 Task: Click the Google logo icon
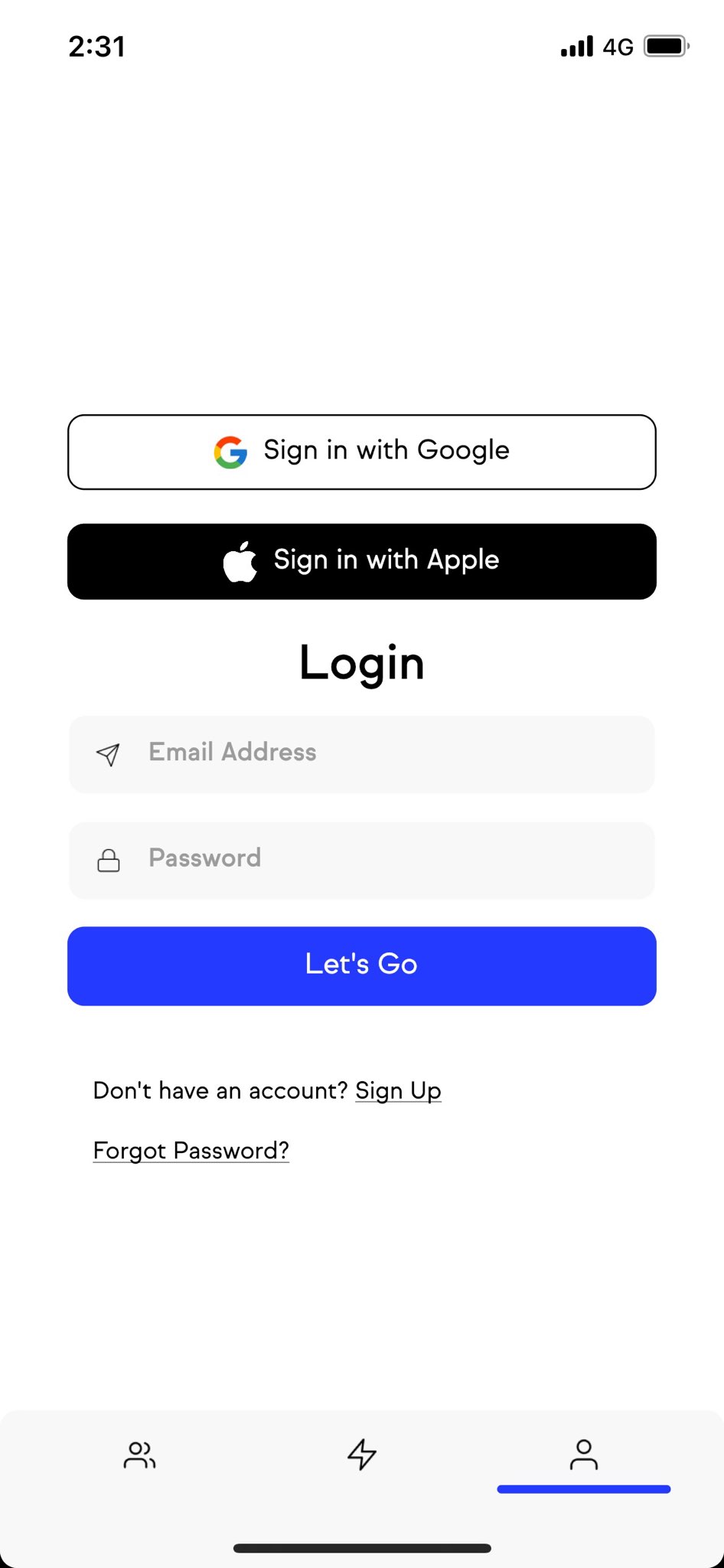point(230,452)
